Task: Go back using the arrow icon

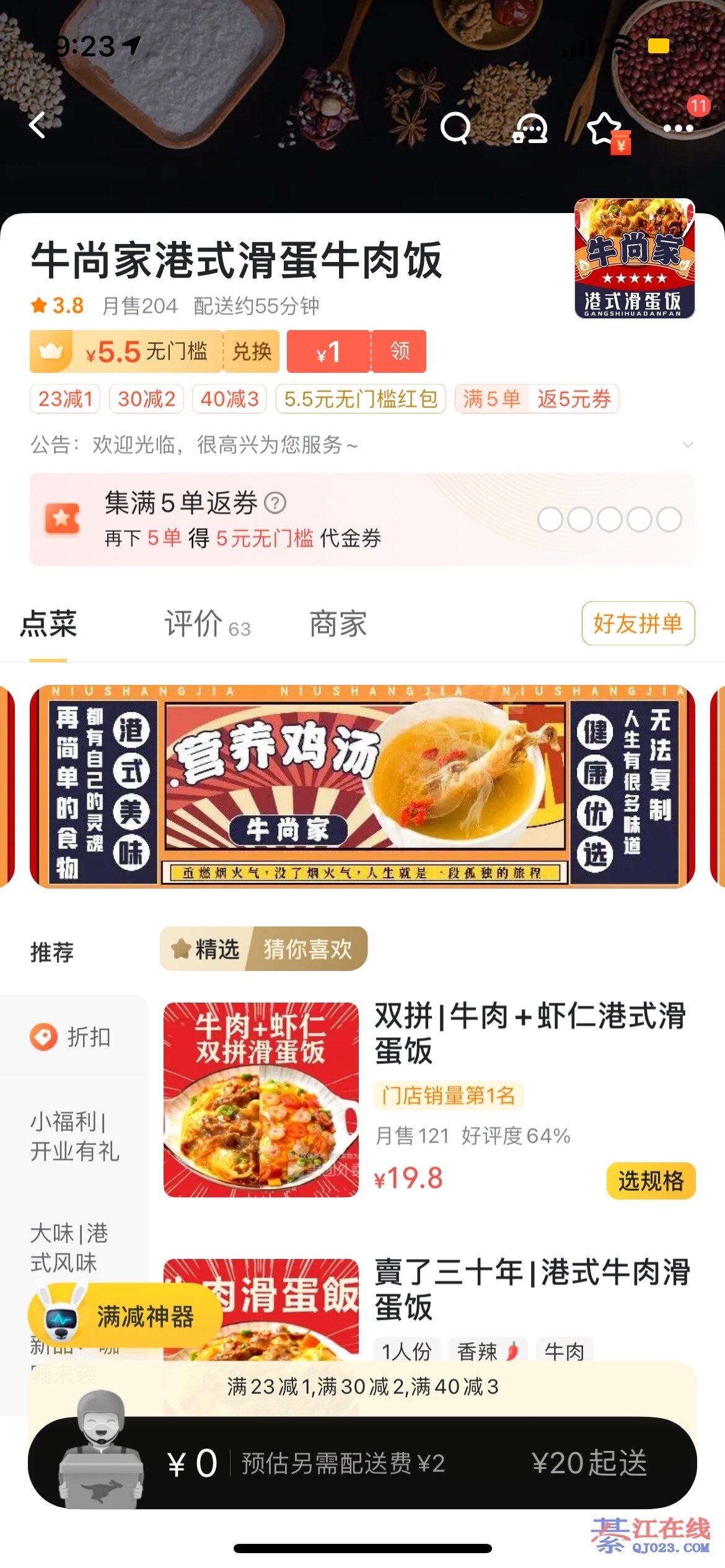Action: click(x=38, y=125)
